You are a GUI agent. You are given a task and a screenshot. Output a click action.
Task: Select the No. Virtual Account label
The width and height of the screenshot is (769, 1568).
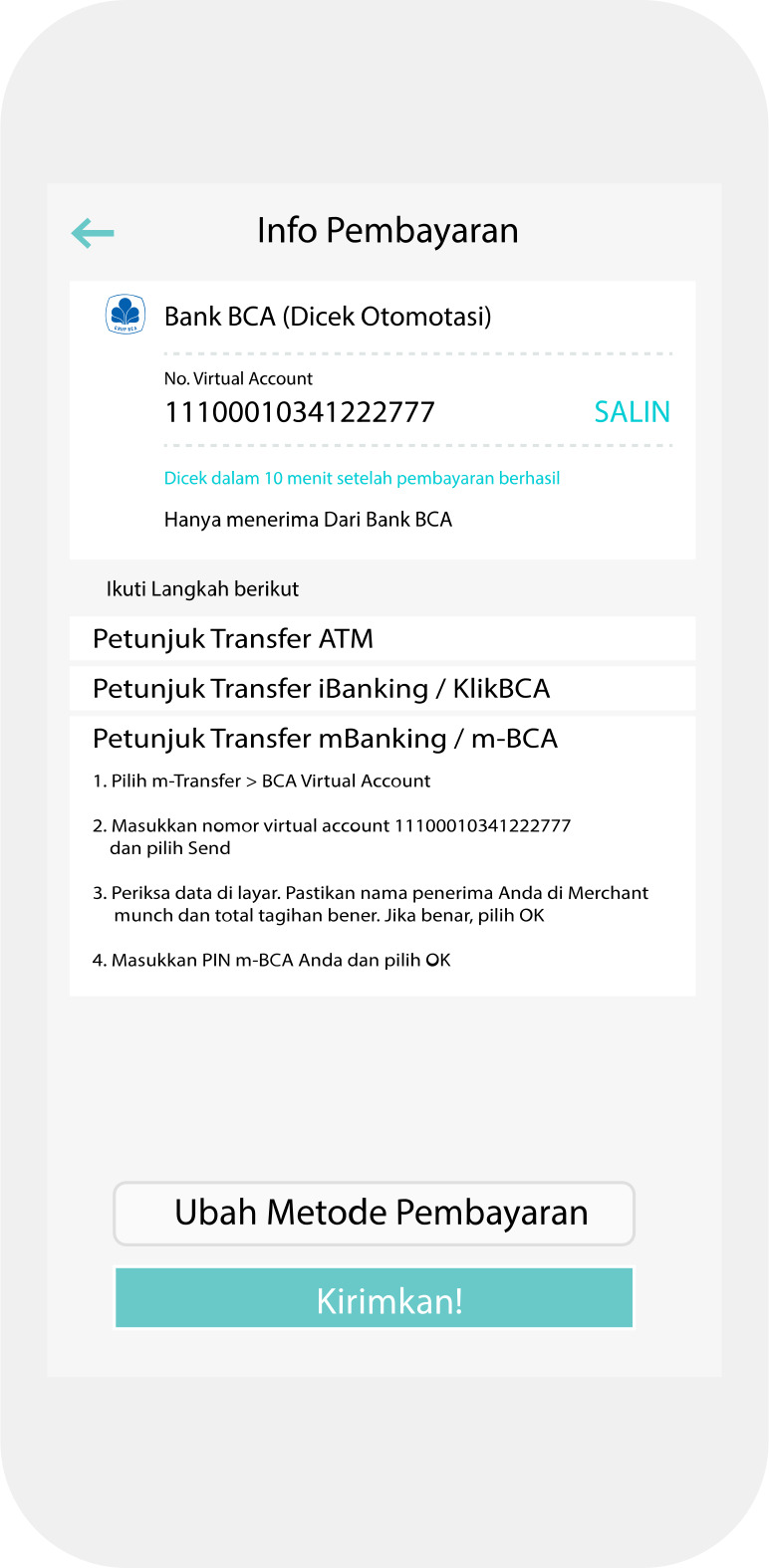pos(237,378)
